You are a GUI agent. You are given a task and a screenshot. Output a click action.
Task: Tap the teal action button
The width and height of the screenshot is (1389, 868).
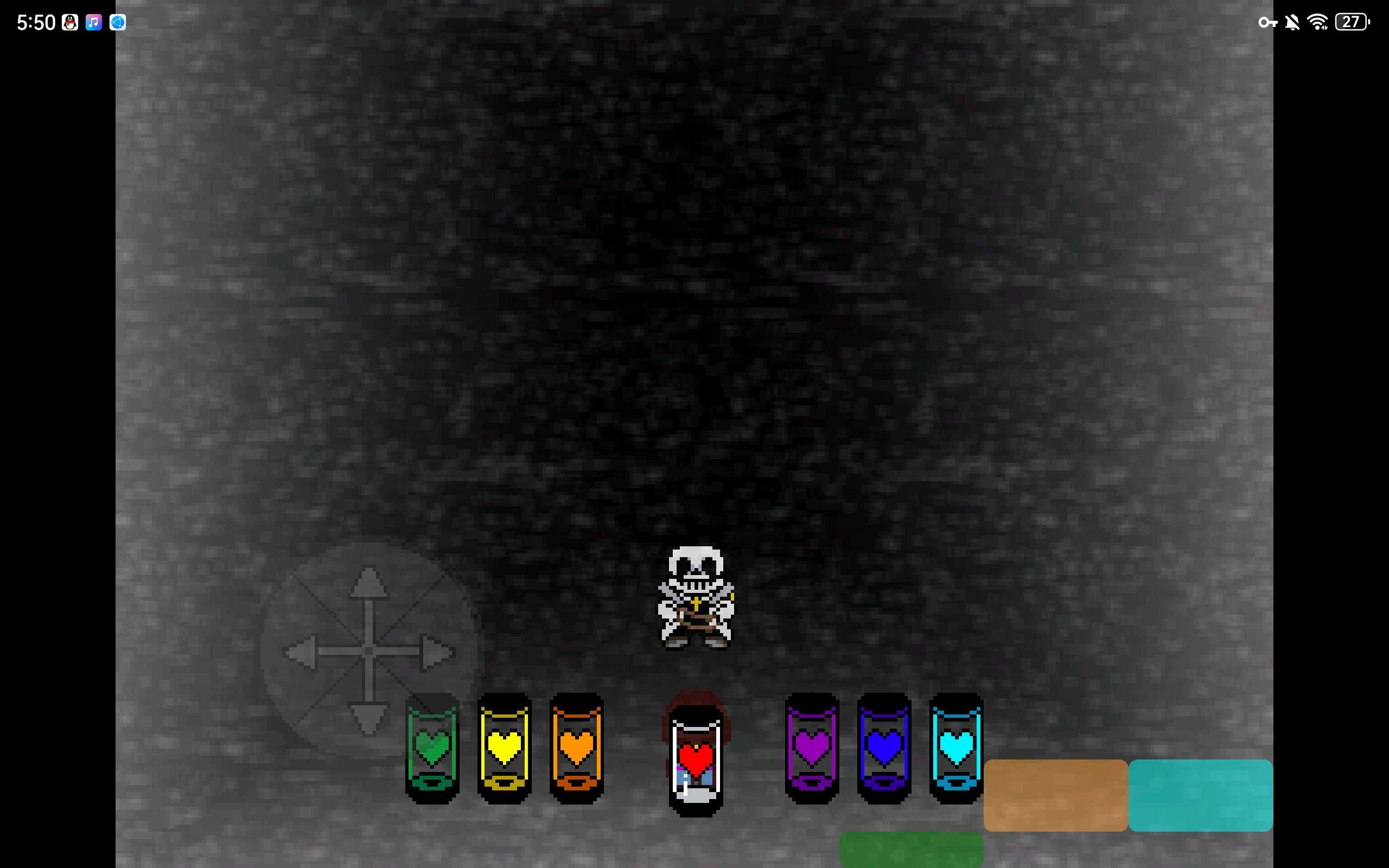pos(1200,795)
